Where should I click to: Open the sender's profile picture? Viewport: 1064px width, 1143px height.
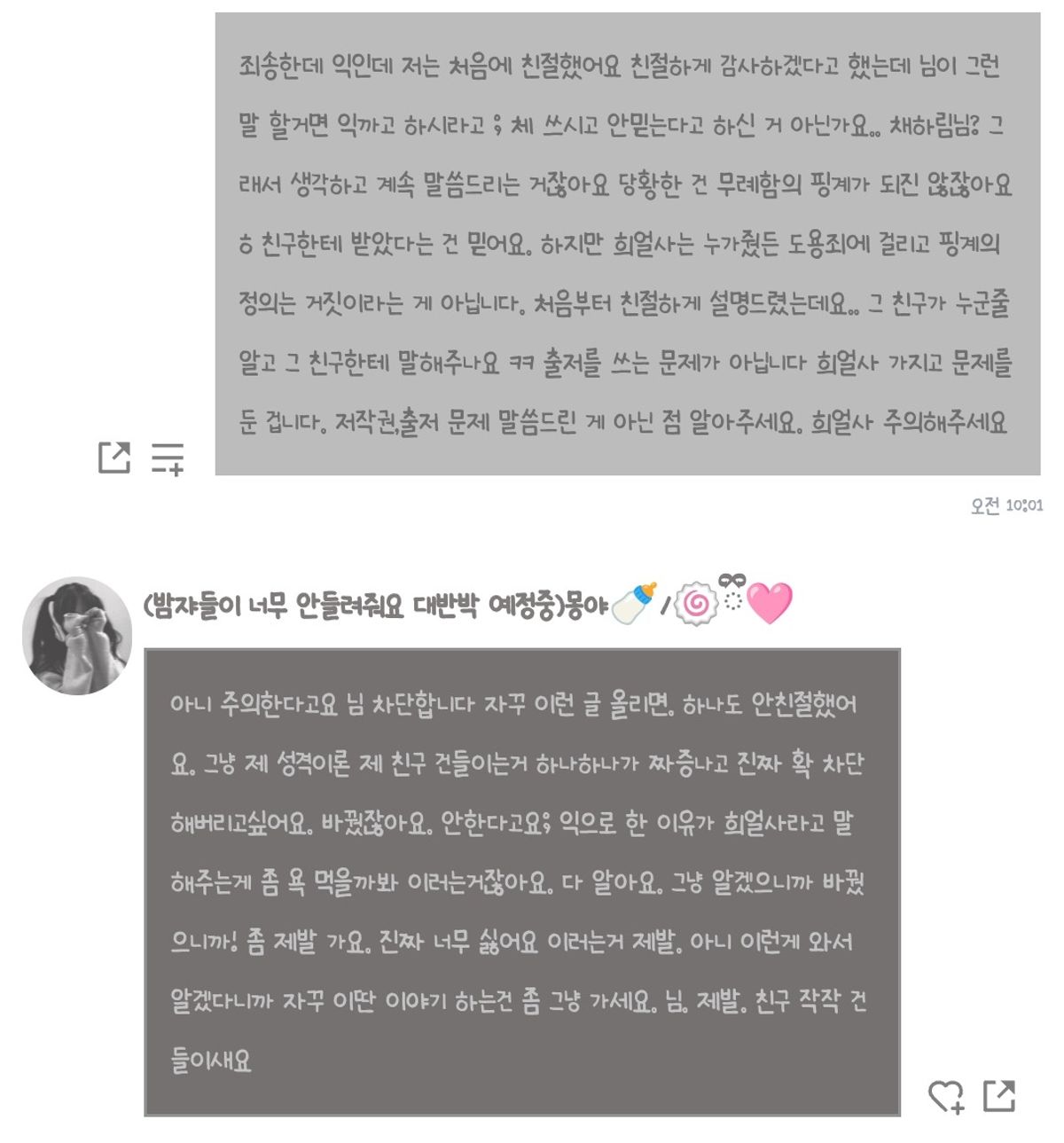click(x=77, y=635)
